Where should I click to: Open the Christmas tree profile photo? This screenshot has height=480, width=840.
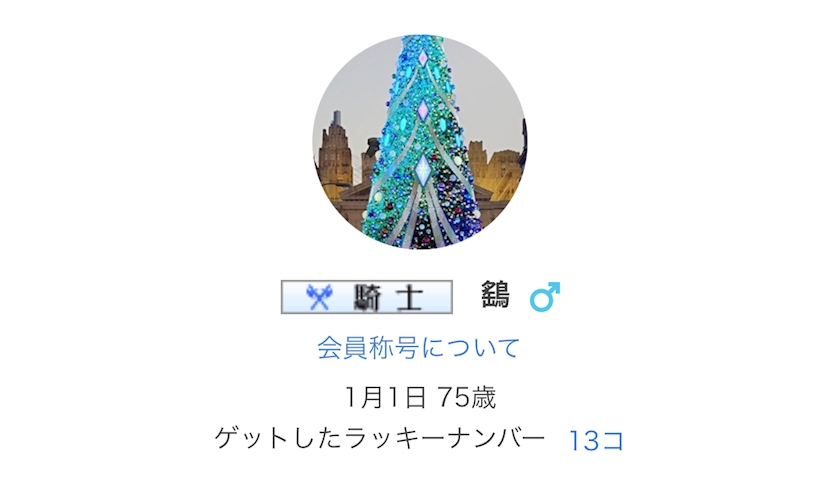point(420,142)
